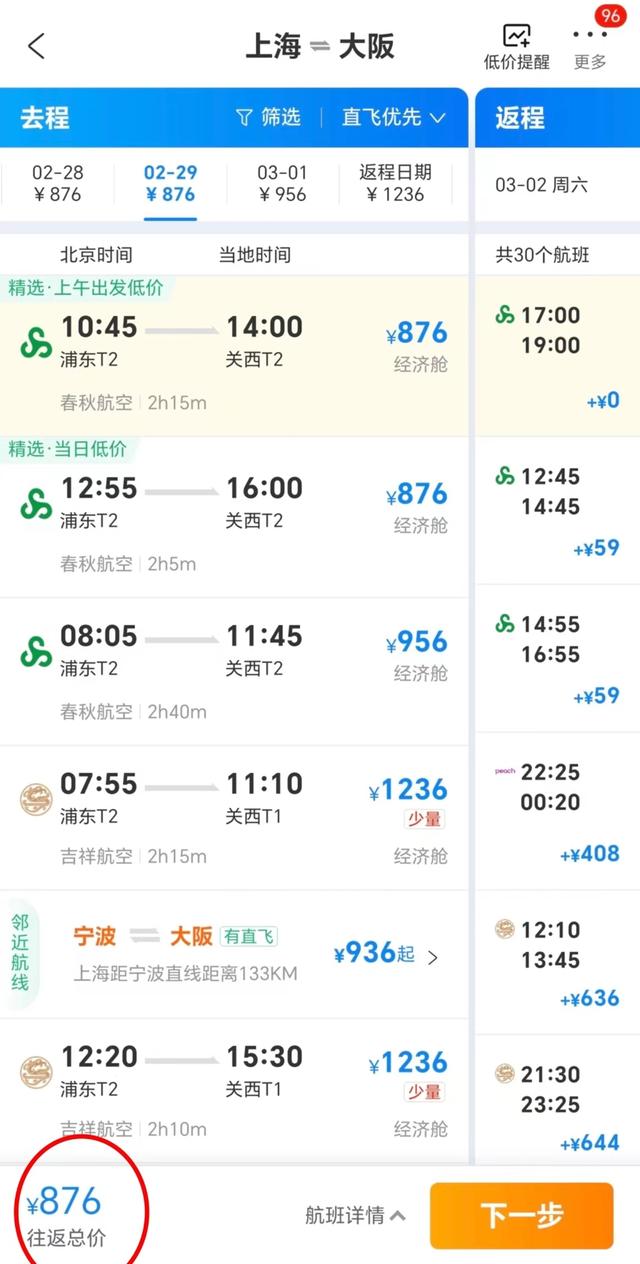Screen dimensions: 640x1264
Task: Select the 12:55 Spring Airlines outbound flight
Action: coord(234,517)
